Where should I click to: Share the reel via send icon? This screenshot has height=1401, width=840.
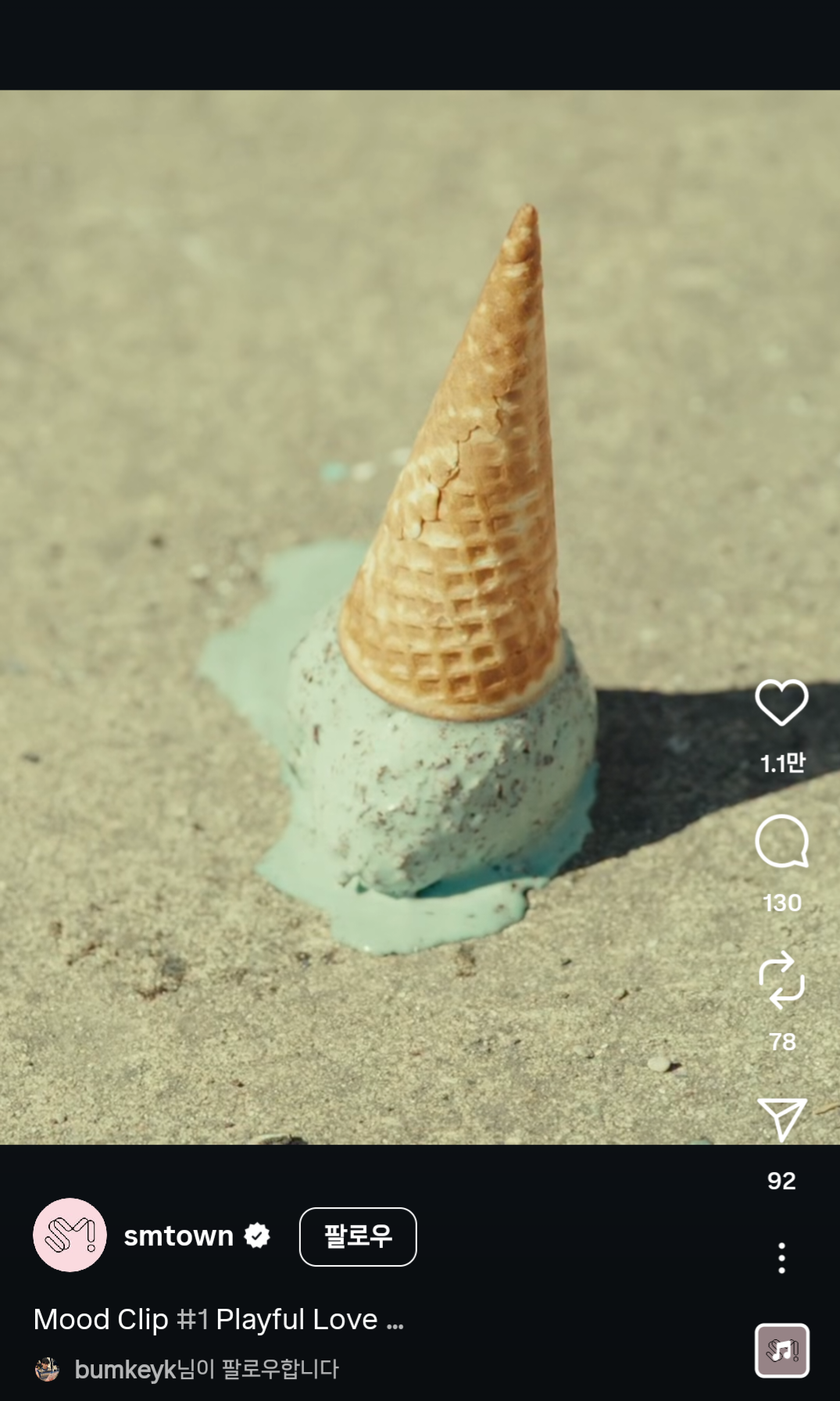(x=781, y=1119)
